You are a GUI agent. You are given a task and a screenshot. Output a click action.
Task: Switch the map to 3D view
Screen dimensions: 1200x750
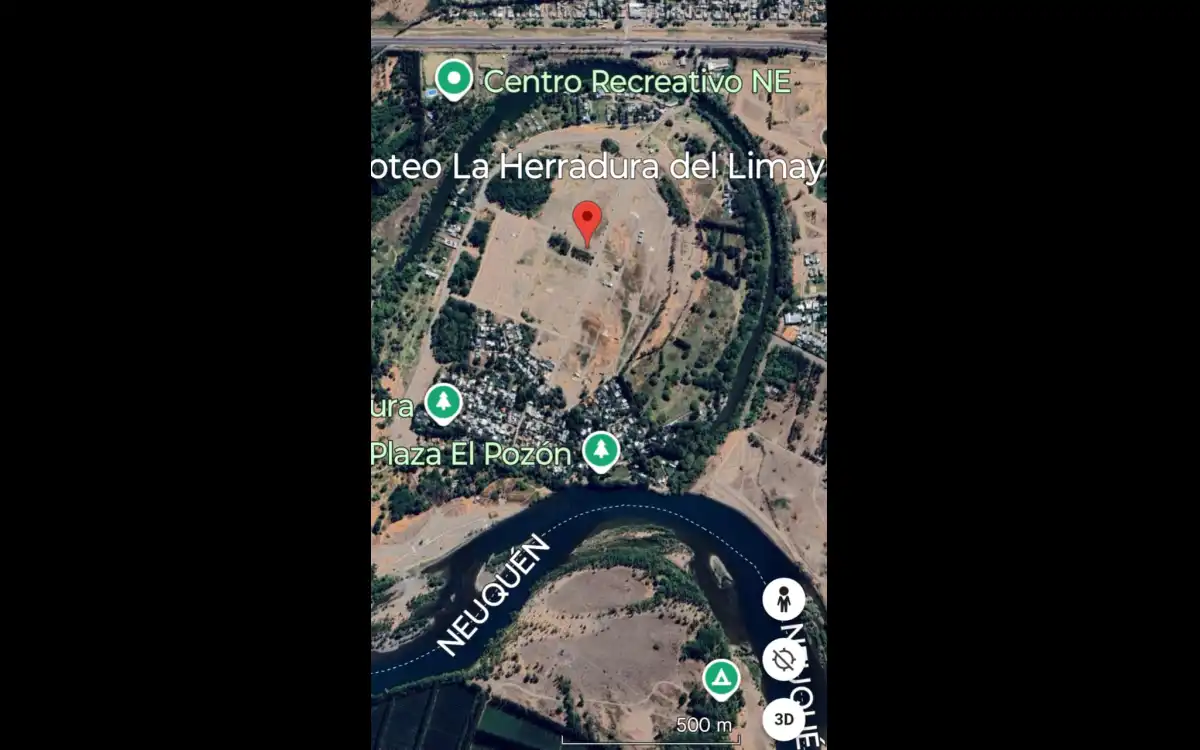tap(784, 718)
